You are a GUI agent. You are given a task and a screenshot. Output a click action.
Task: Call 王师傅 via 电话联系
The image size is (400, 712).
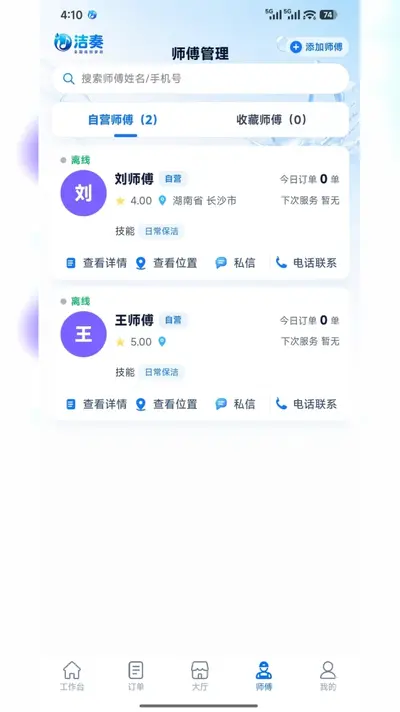(x=306, y=404)
